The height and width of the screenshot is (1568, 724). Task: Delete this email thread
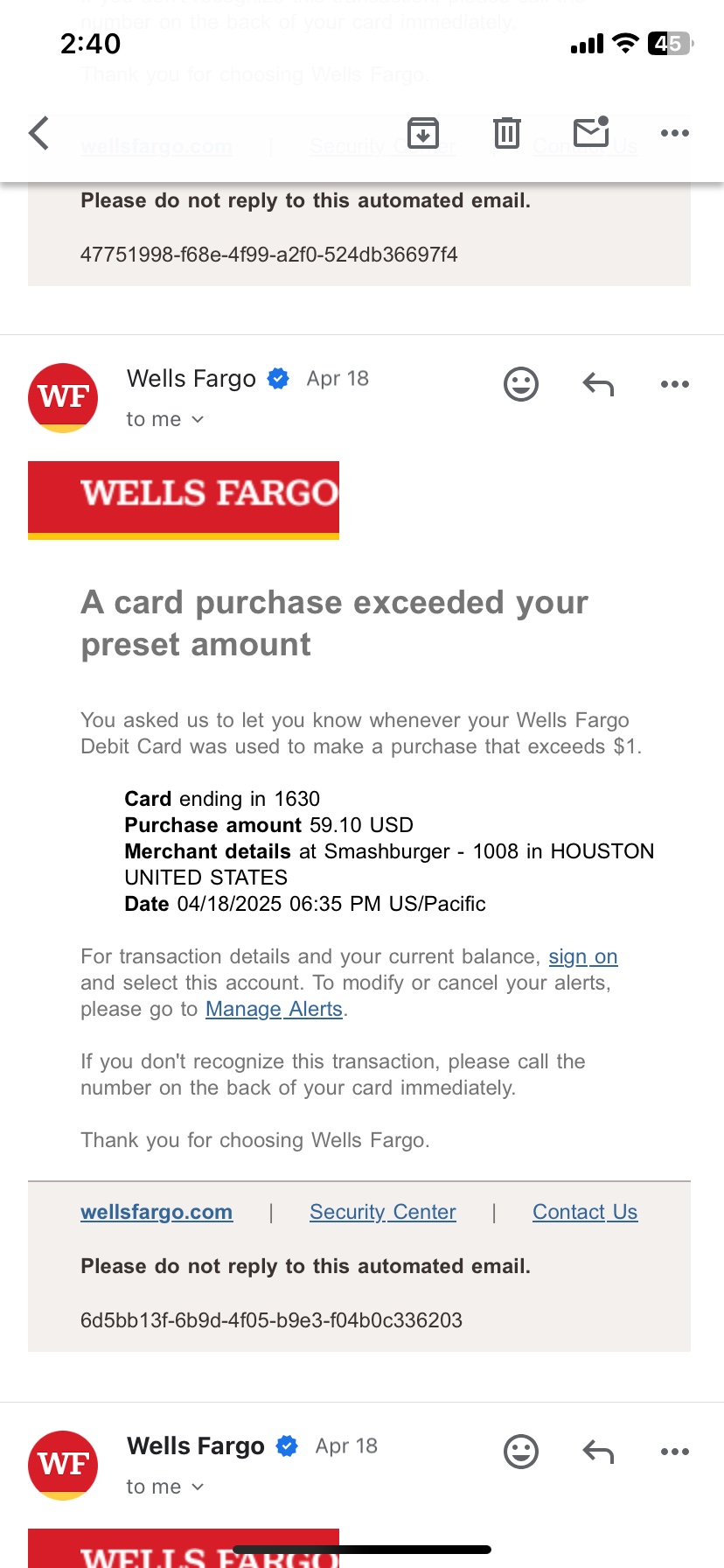click(x=507, y=134)
